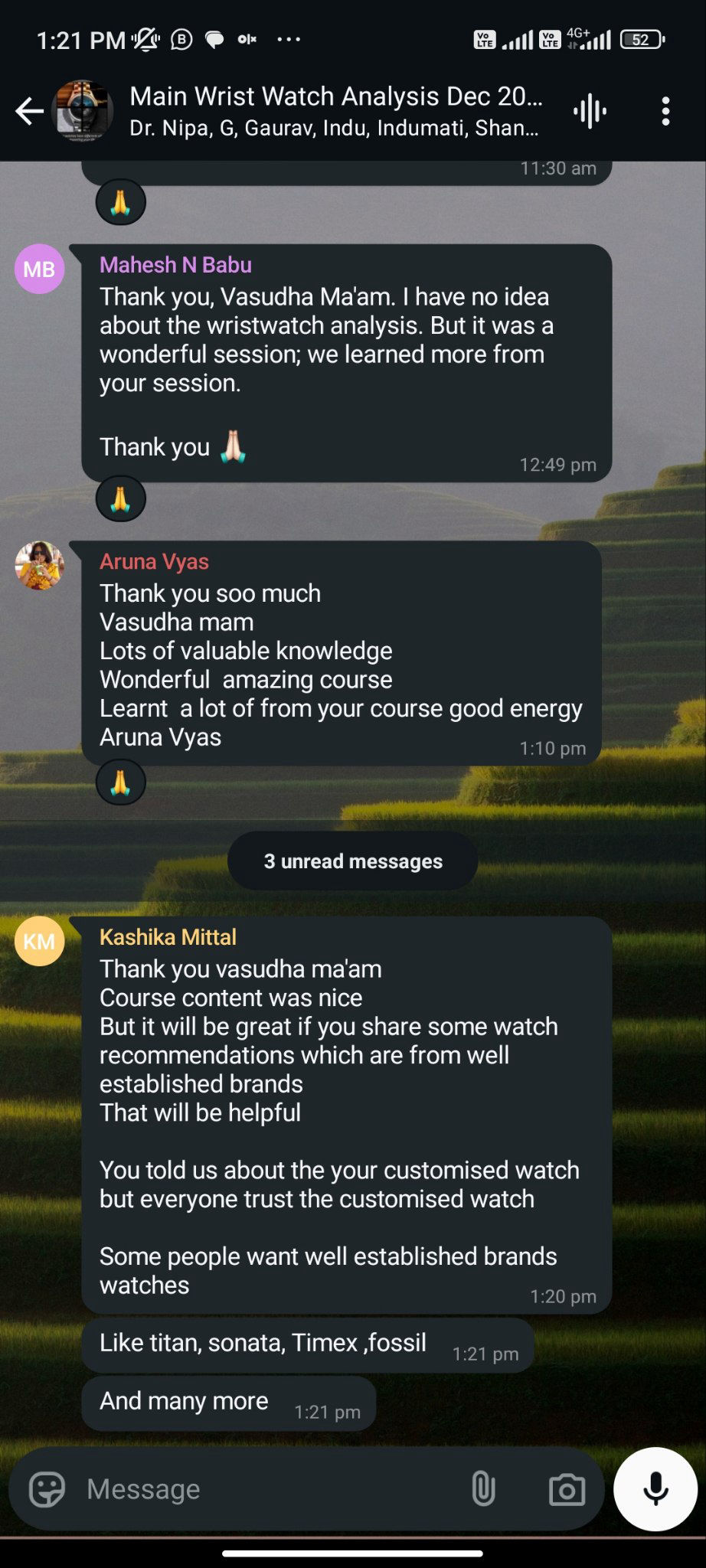Image resolution: width=706 pixels, height=1568 pixels.
Task: Open Kashika Mittal's avatar profile
Action: [x=39, y=941]
